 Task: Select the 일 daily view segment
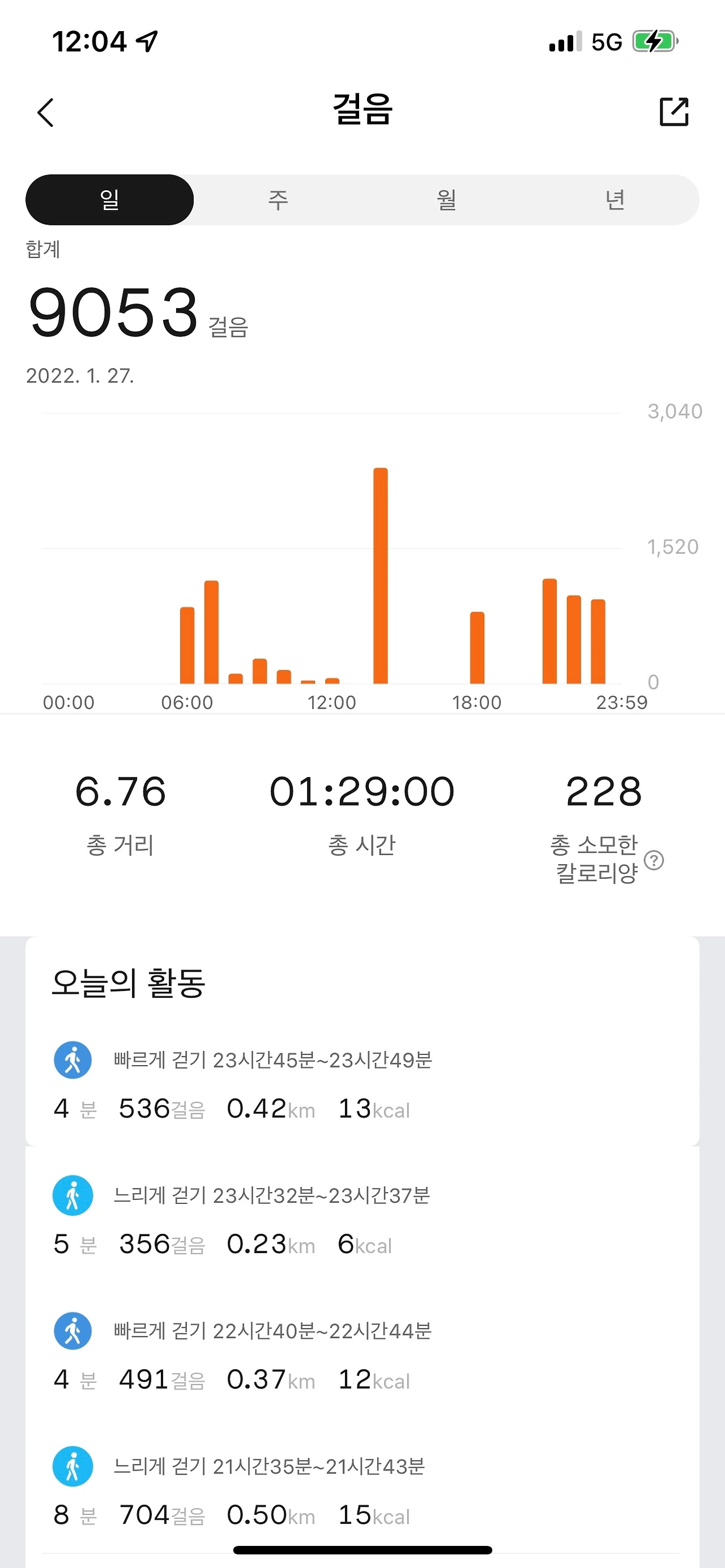pyautogui.click(x=109, y=199)
